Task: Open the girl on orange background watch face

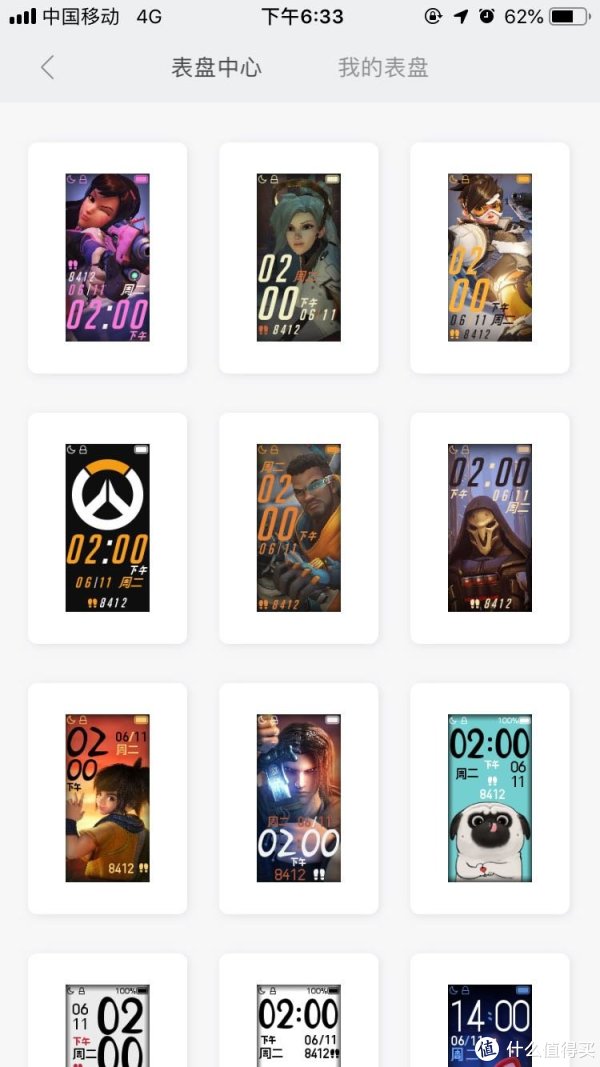Action: tap(108, 798)
